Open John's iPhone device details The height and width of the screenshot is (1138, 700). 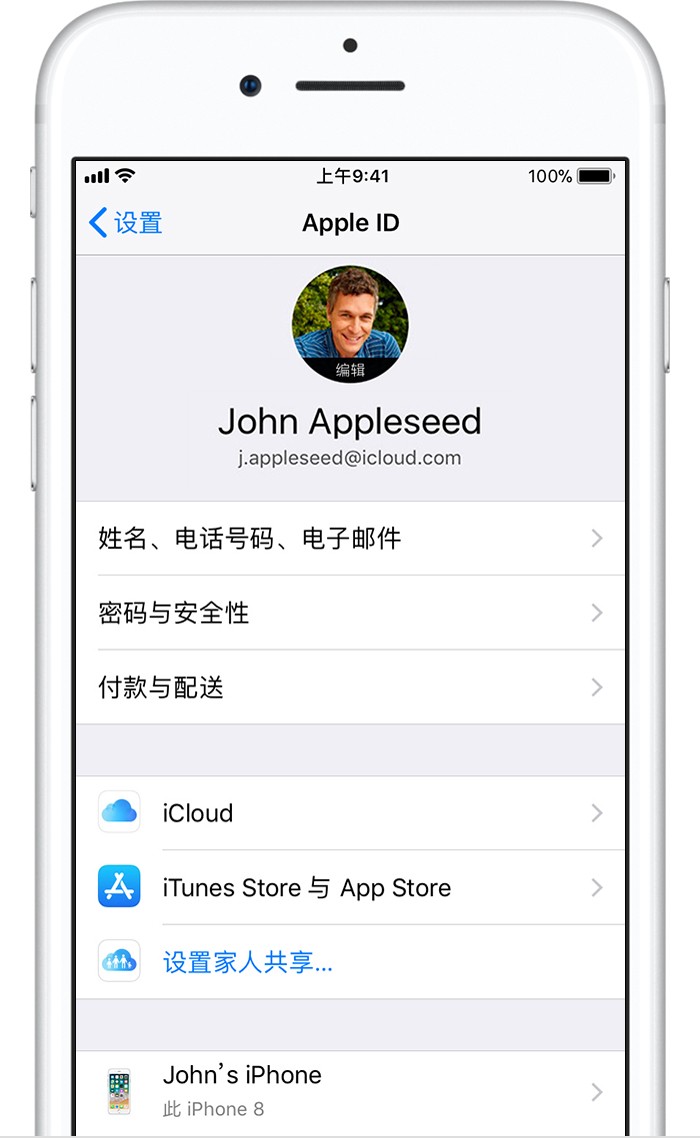[350, 1091]
